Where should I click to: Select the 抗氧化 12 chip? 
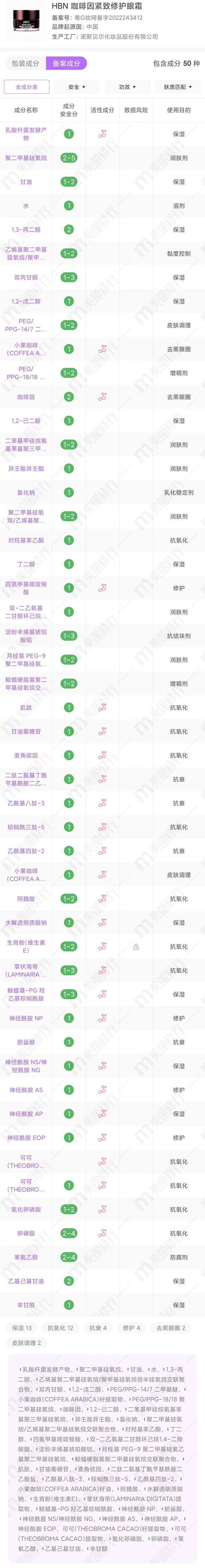(60, 1328)
